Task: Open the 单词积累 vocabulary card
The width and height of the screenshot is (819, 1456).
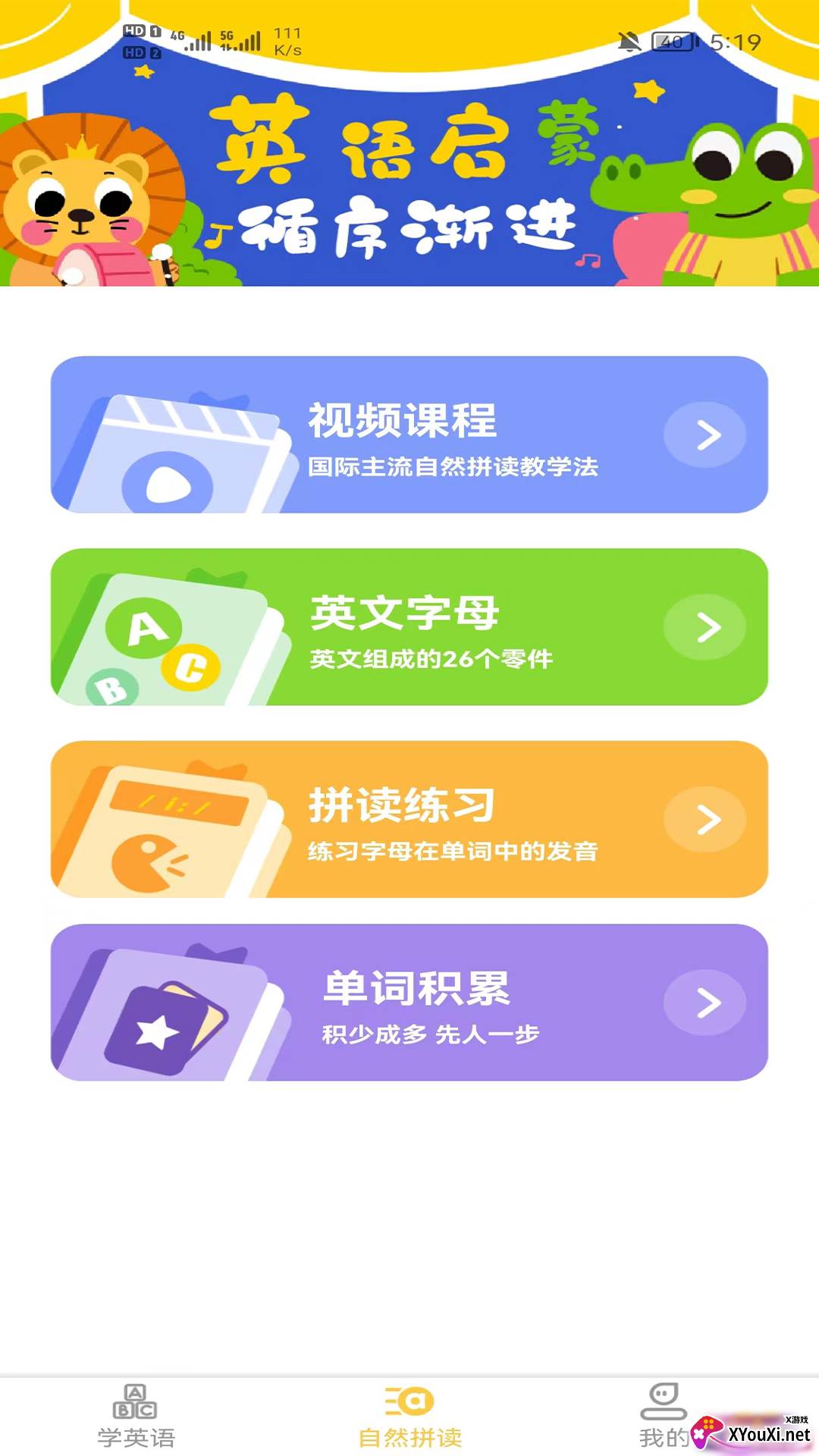Action: [x=409, y=1003]
